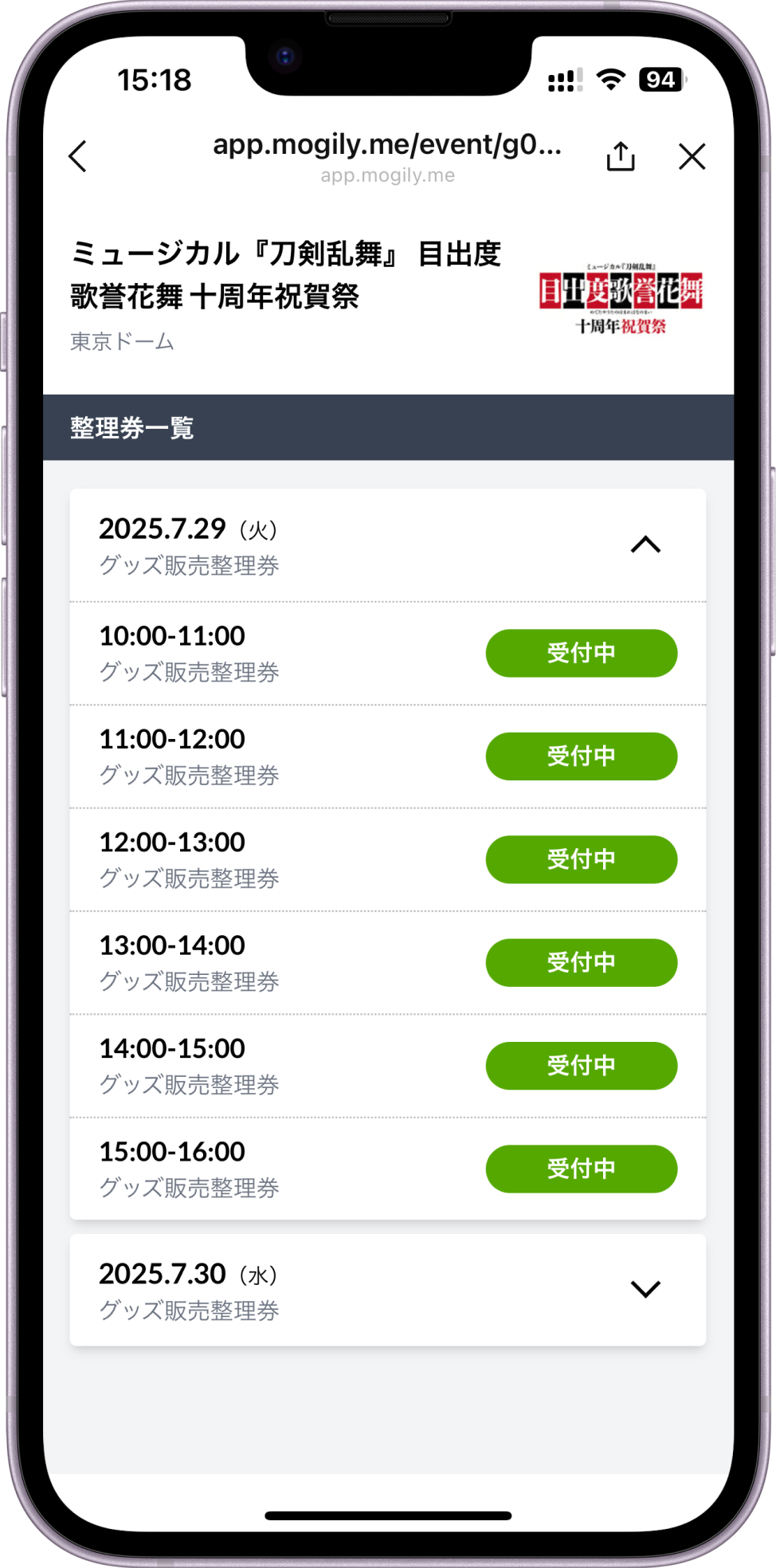776x1568 pixels.
Task: Share this page
Action: coord(621,156)
